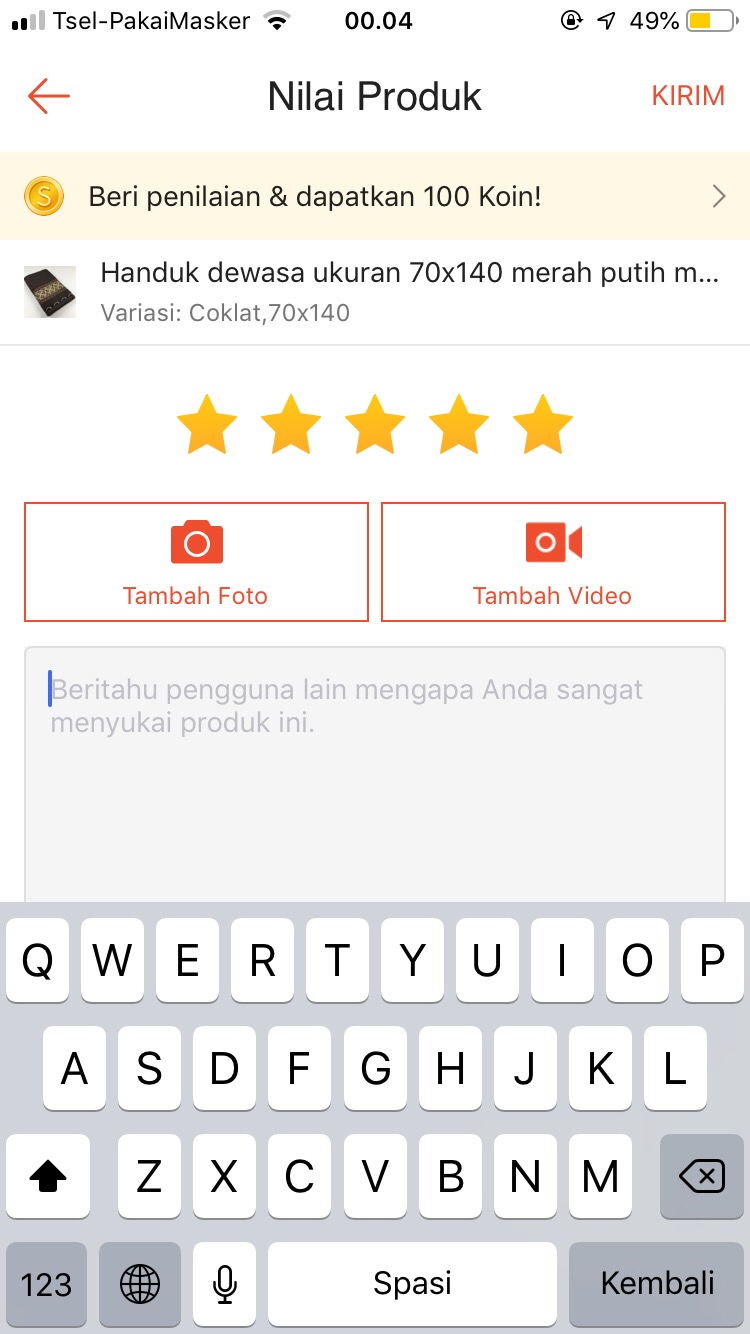The width and height of the screenshot is (750, 1334).
Task: Tap the globe key to switch keyboard language
Action: coord(140,1285)
